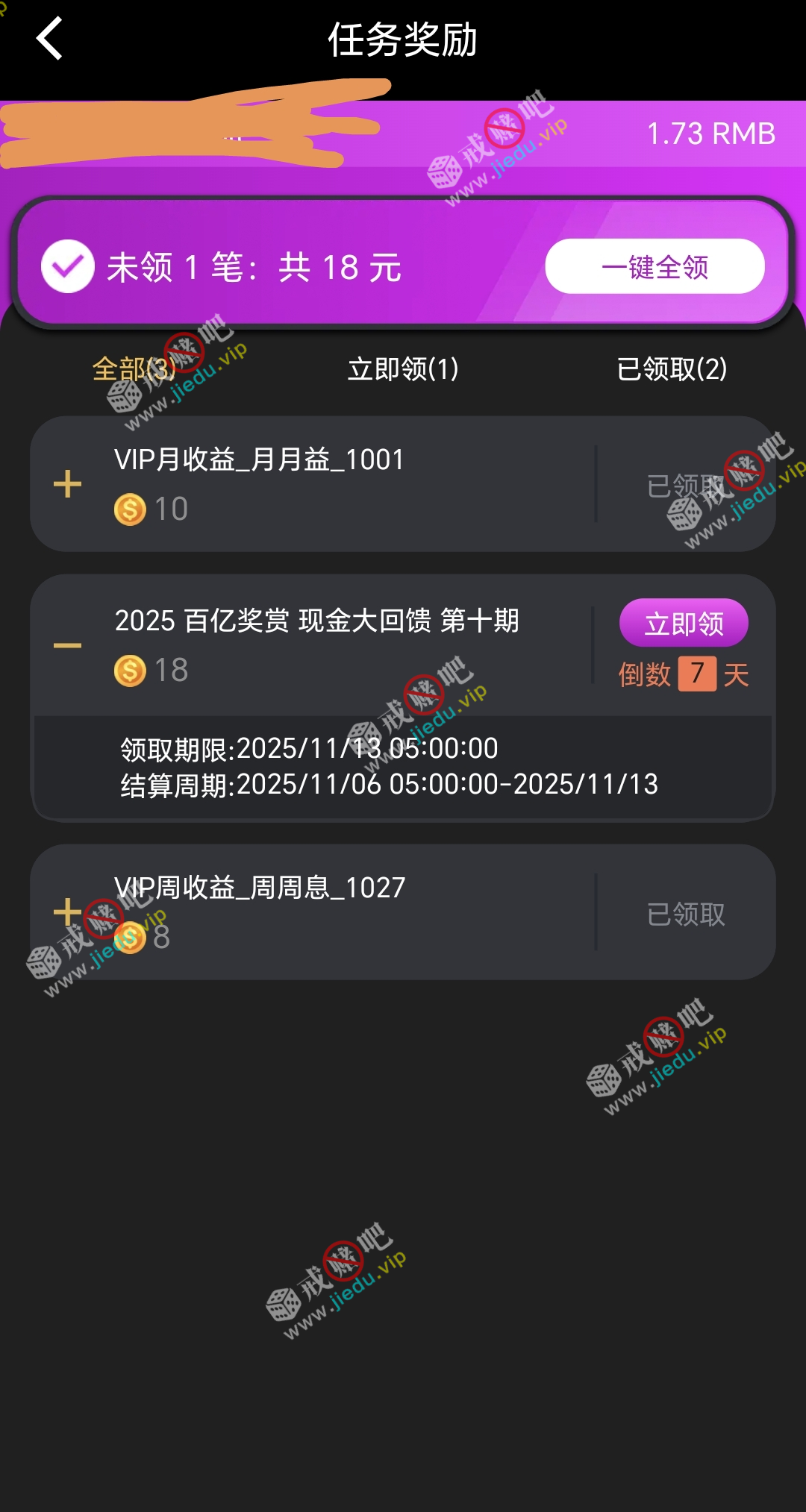Expand the VIP周收益_周周息_1027 row

(x=68, y=912)
